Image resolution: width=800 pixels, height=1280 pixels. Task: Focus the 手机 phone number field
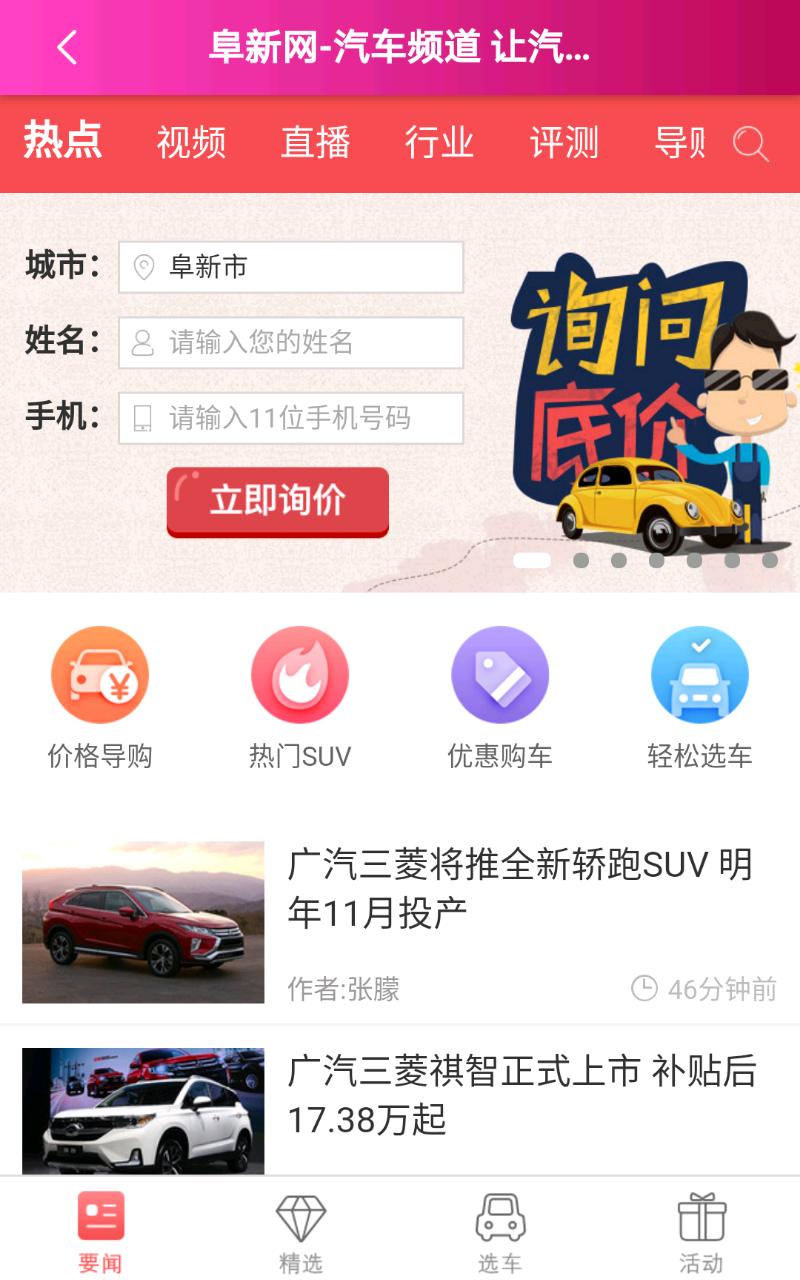click(291, 418)
